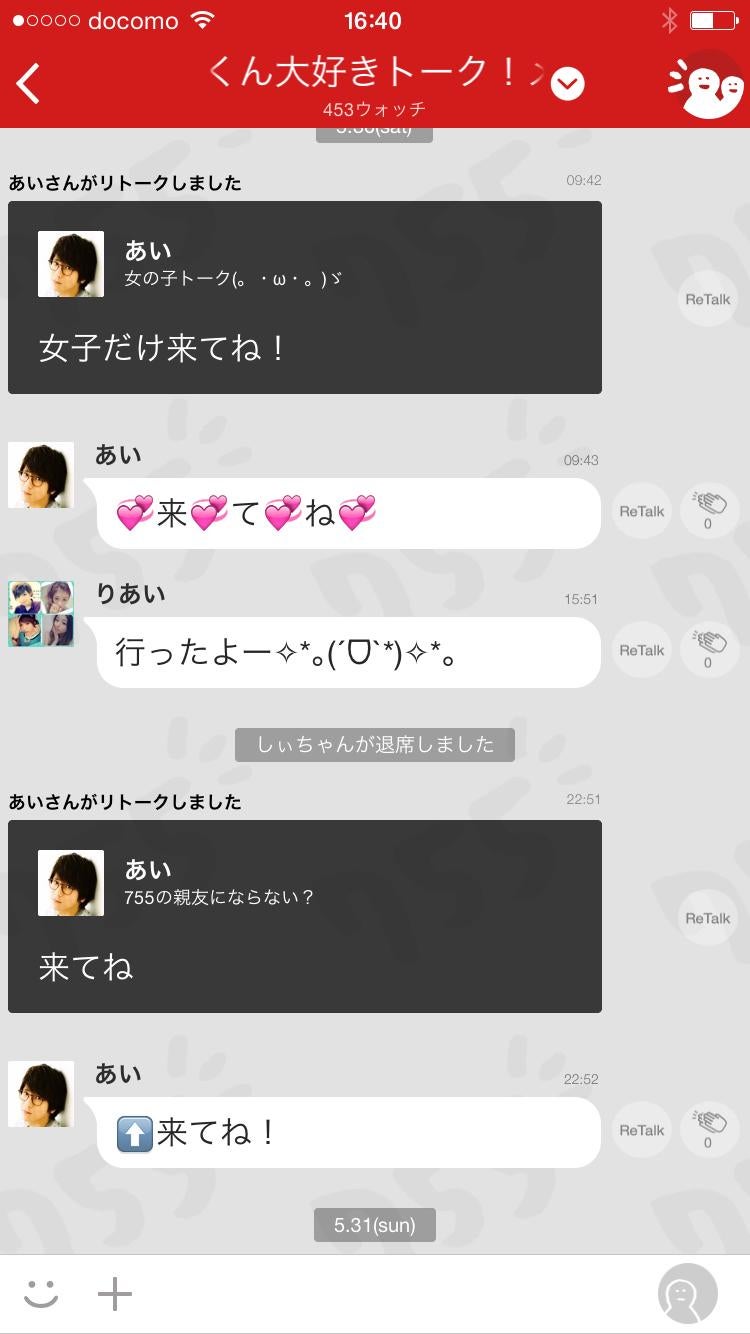Go back using the red back arrow
Image resolution: width=750 pixels, height=1334 pixels.
coord(27,82)
